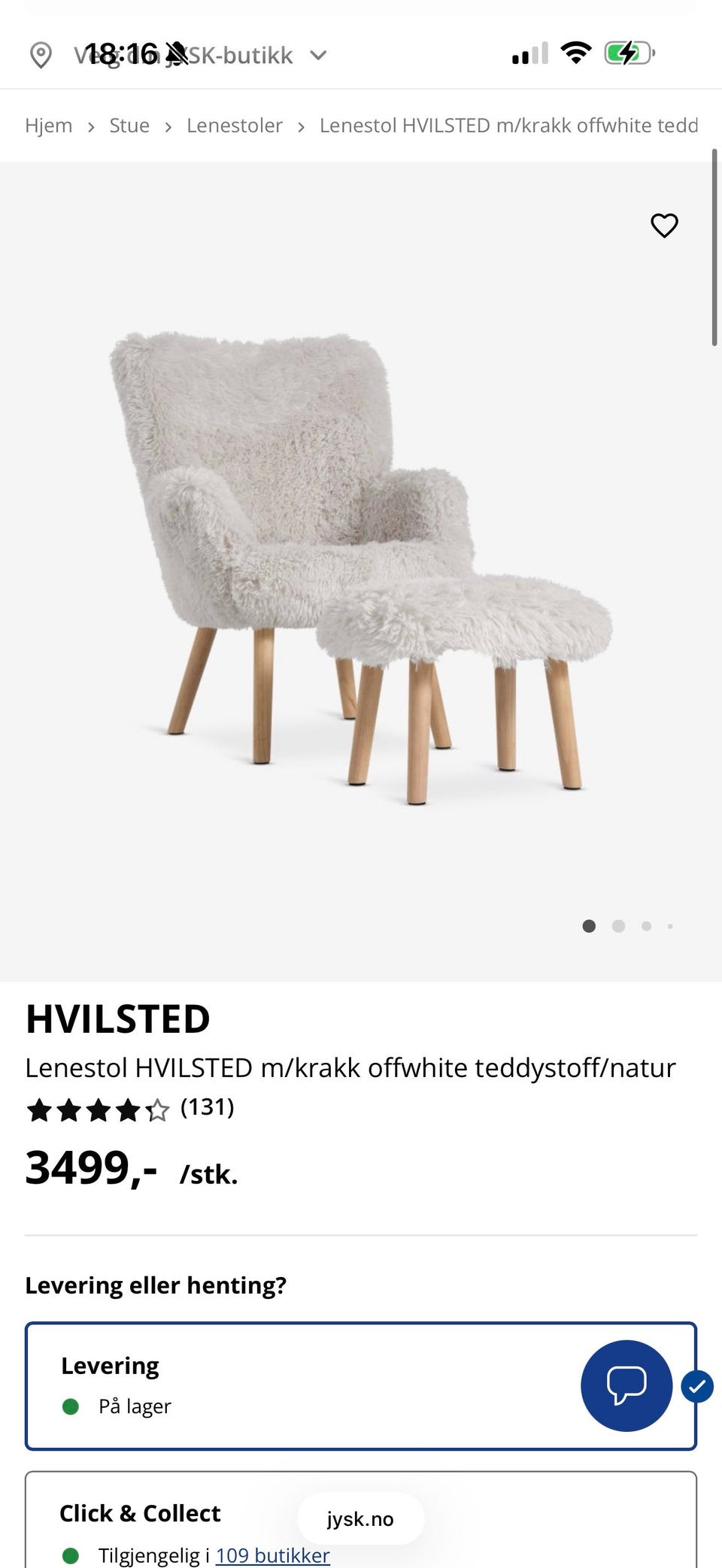Open the chat support bubble
Screen dimensions: 722x1568
(626, 1385)
